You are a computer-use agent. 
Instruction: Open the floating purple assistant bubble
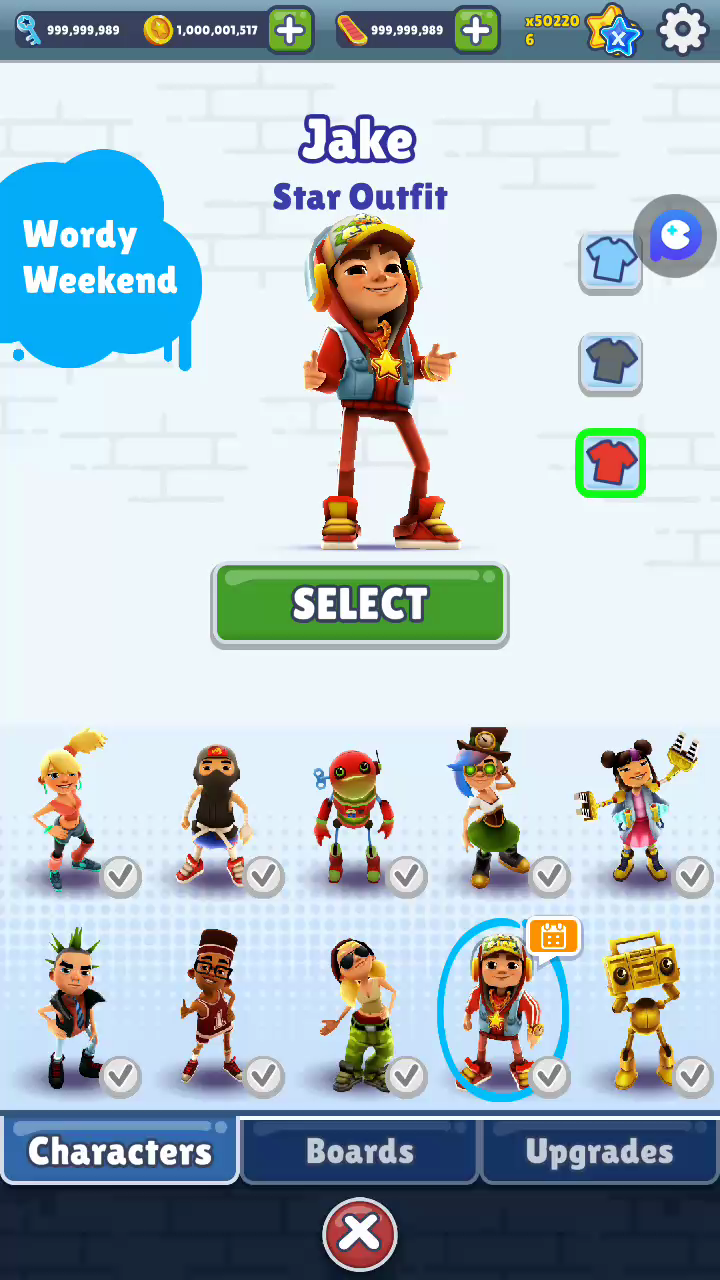675,236
